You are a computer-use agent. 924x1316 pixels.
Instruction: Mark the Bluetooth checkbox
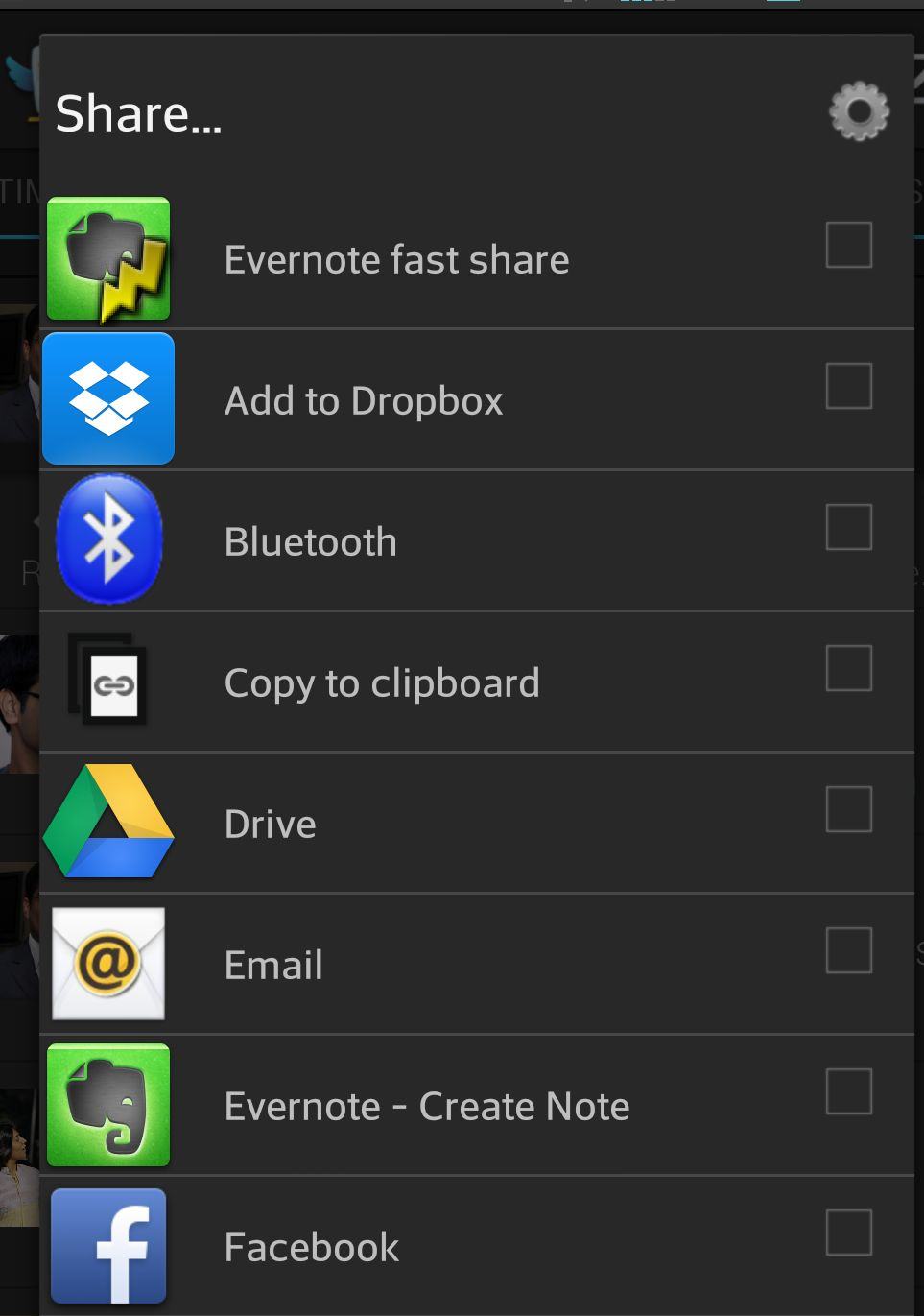pyautogui.click(x=849, y=527)
